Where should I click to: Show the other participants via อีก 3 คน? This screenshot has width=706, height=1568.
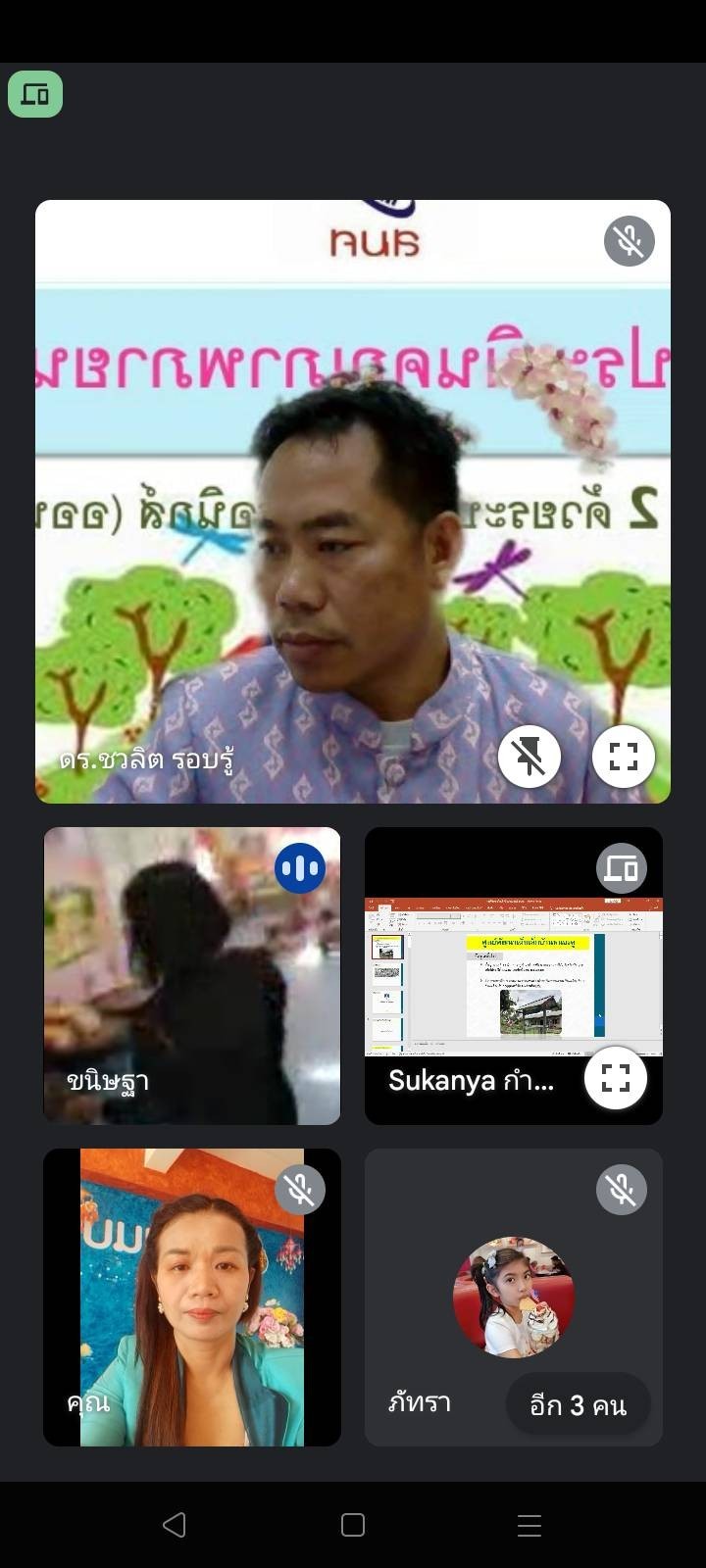[578, 1405]
